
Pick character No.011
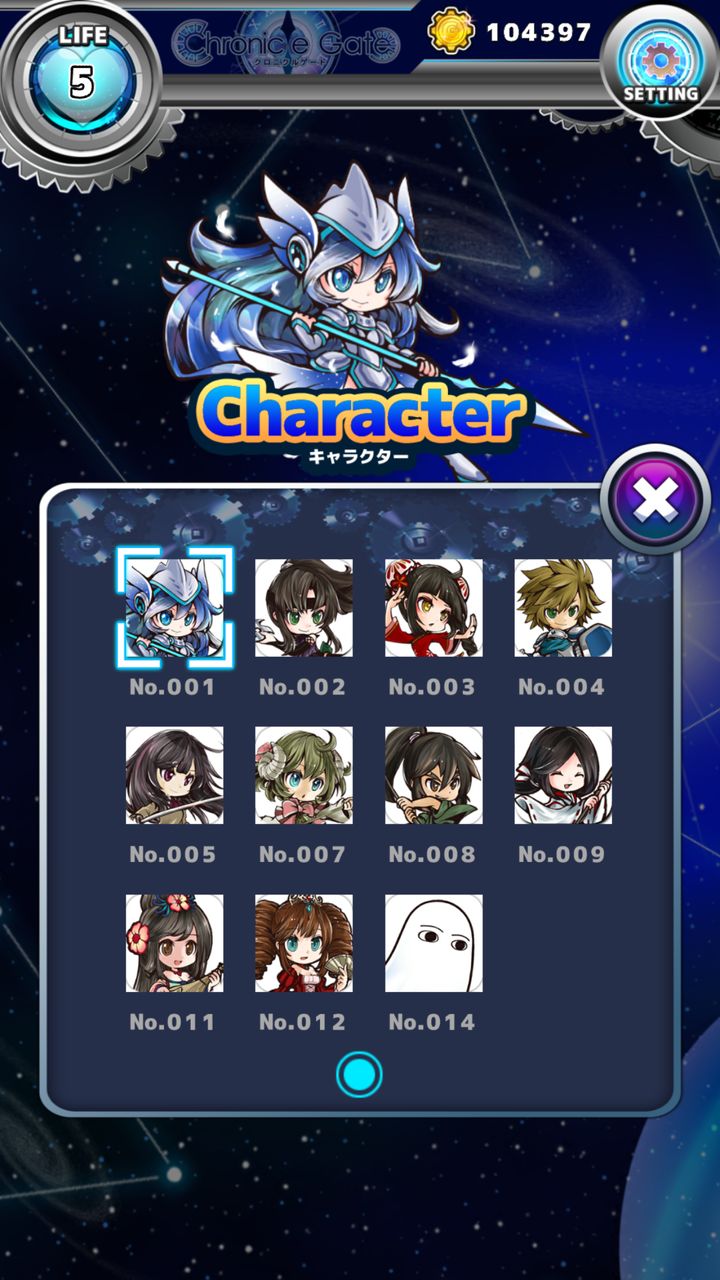(174, 943)
